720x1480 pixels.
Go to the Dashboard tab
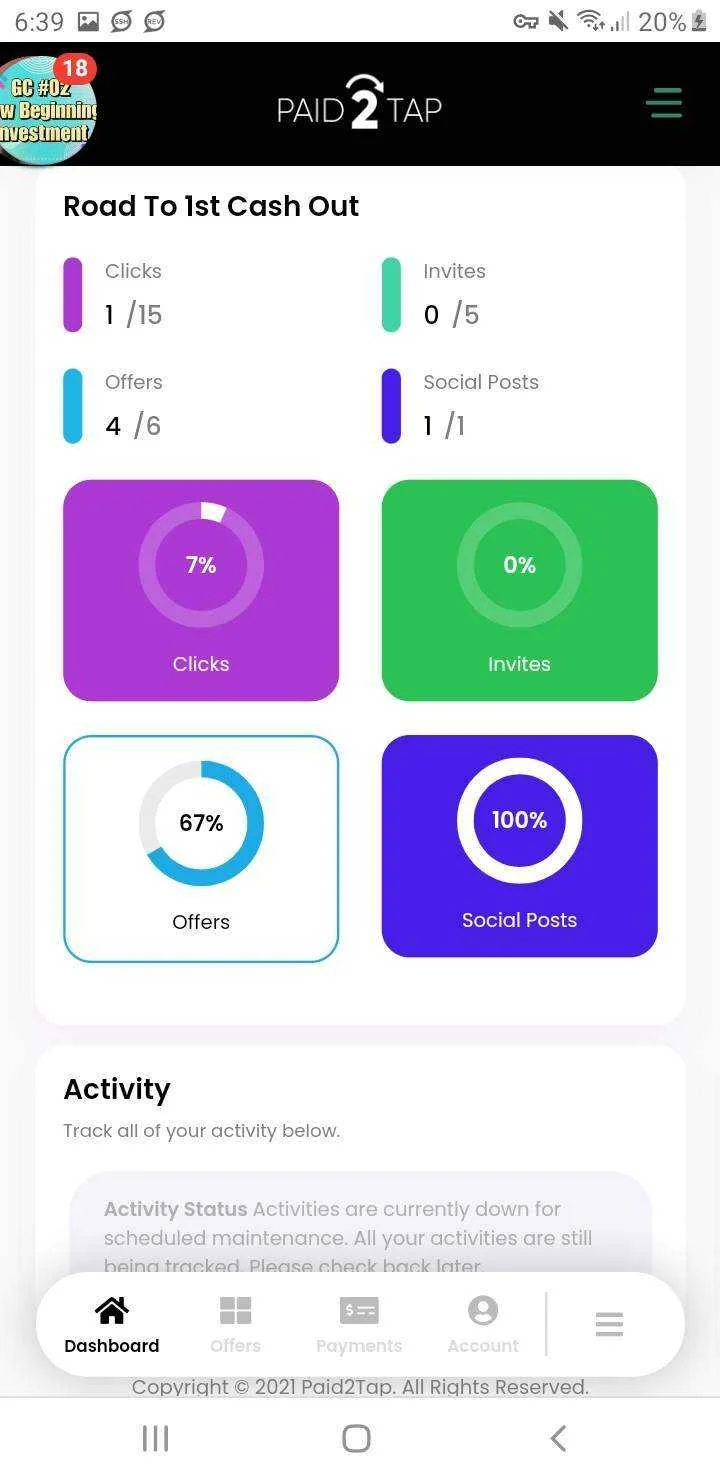112,1324
